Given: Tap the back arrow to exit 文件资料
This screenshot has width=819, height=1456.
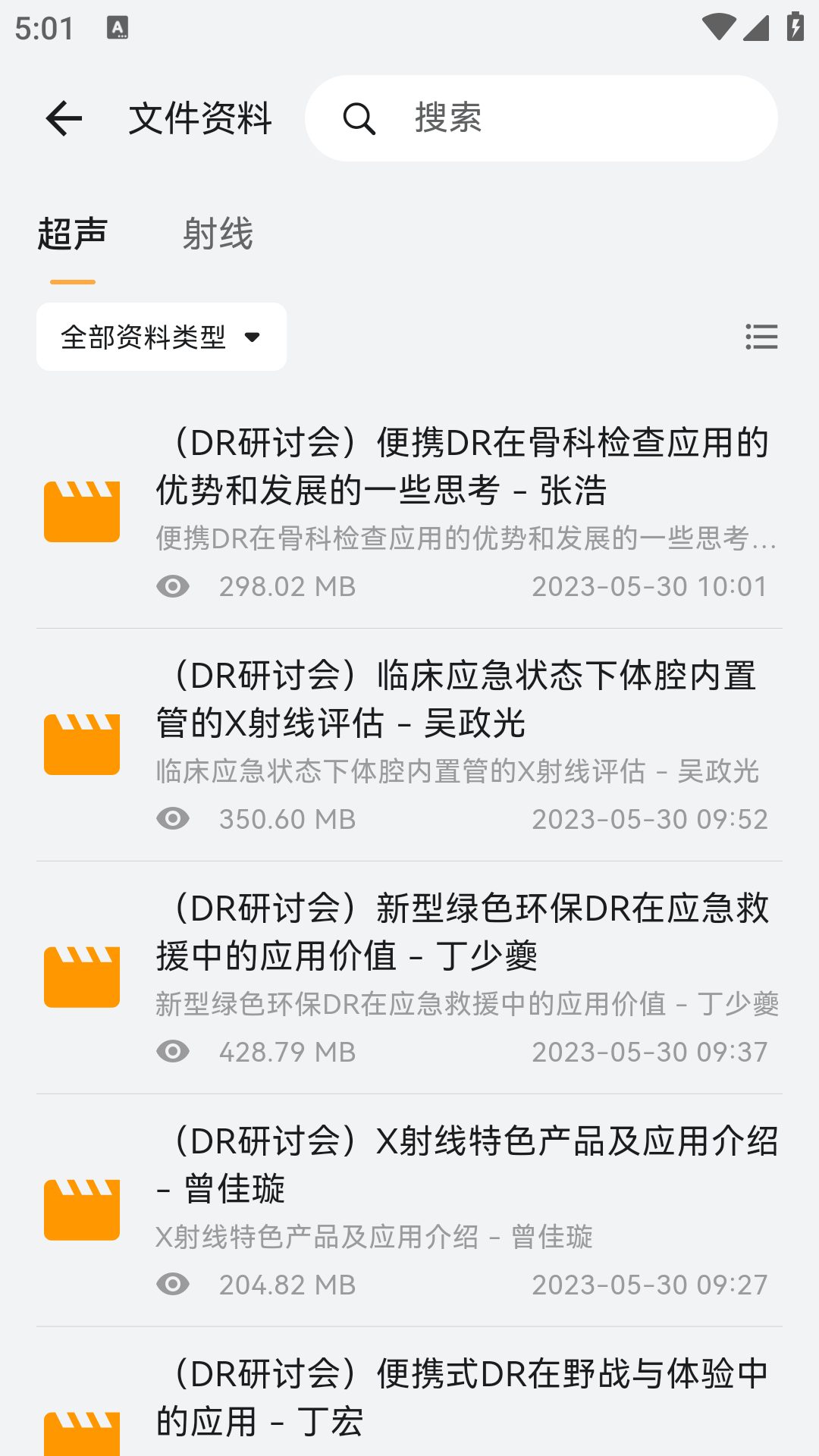Looking at the screenshot, I should 64,118.
